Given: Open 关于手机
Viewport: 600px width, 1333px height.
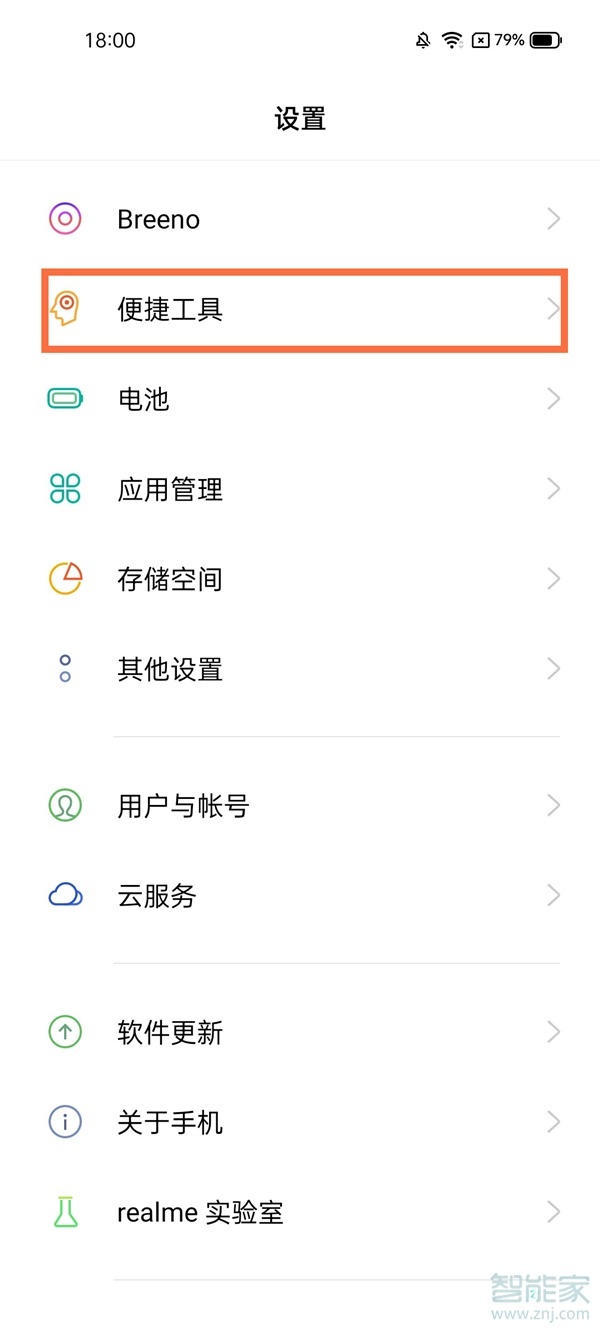Looking at the screenshot, I should [x=300, y=1122].
